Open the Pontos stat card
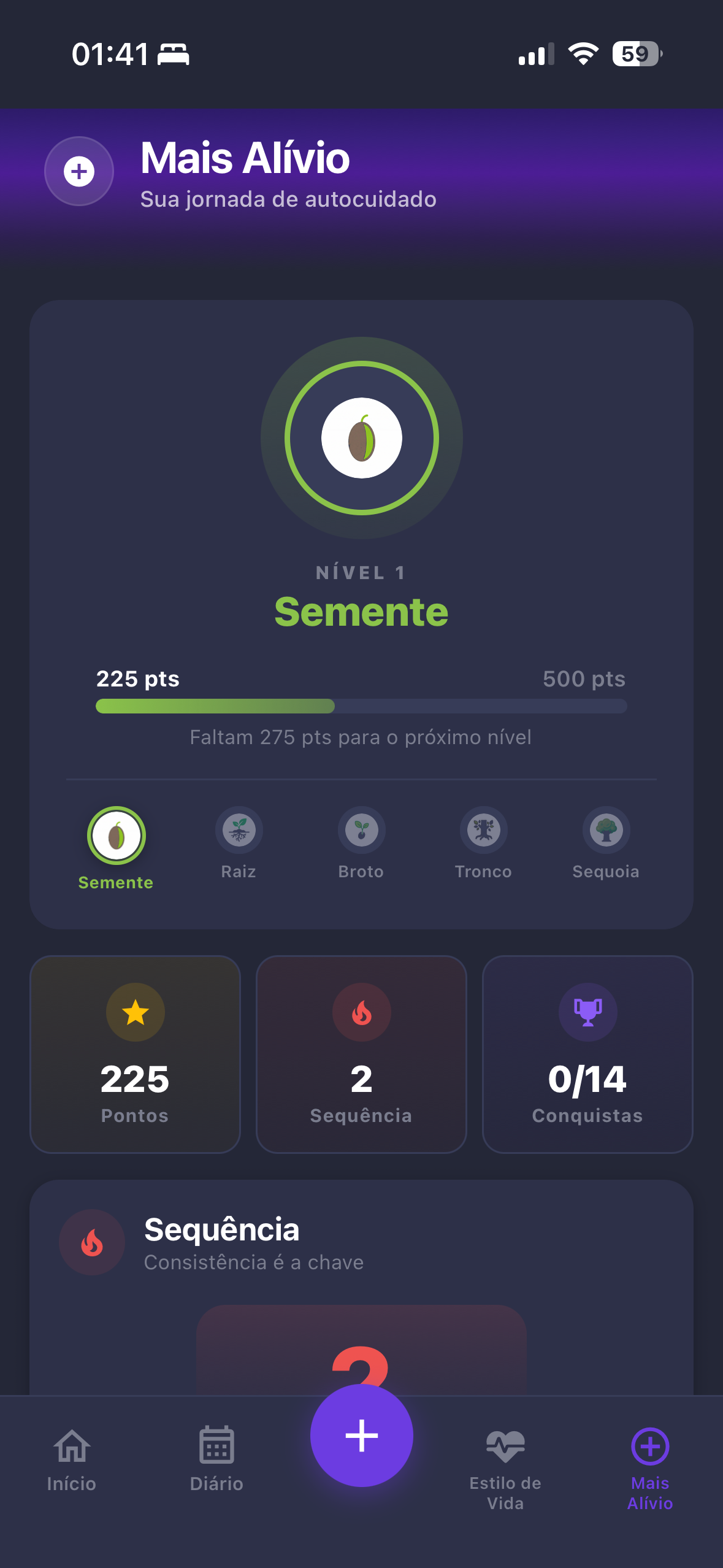The image size is (723, 1568). 135,1054
